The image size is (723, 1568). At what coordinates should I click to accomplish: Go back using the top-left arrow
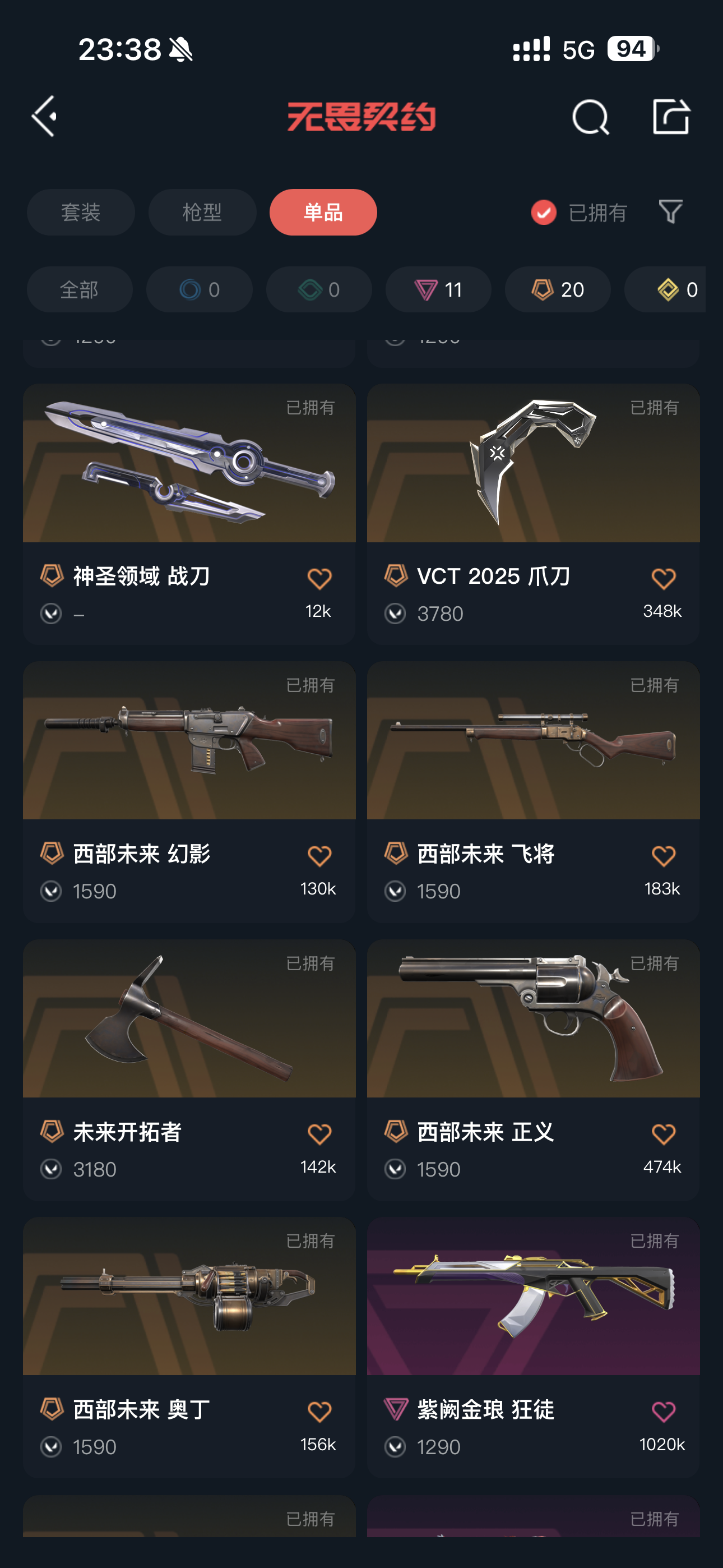[44, 116]
